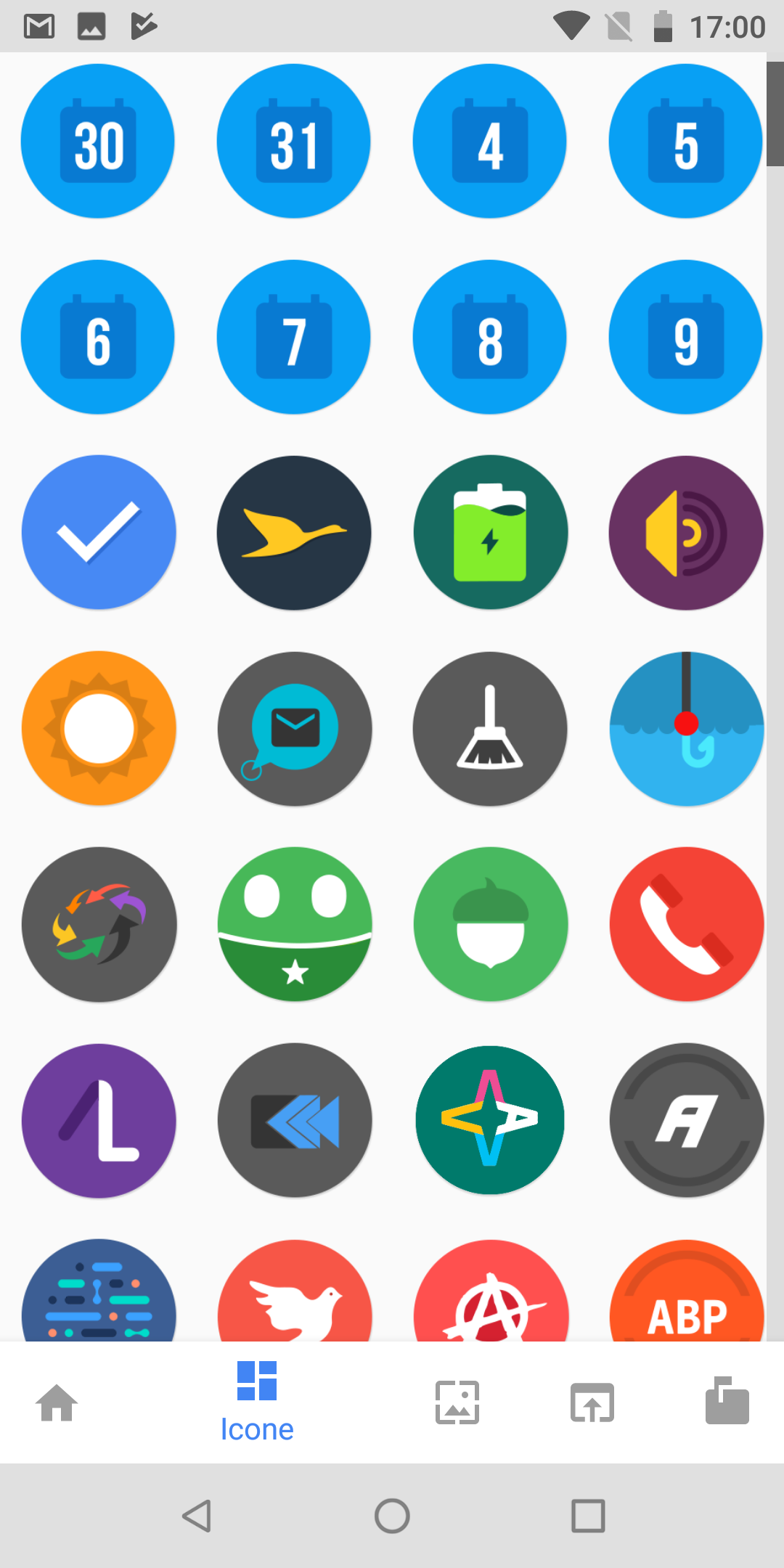Select the yellow bird on dark icon

point(294,533)
